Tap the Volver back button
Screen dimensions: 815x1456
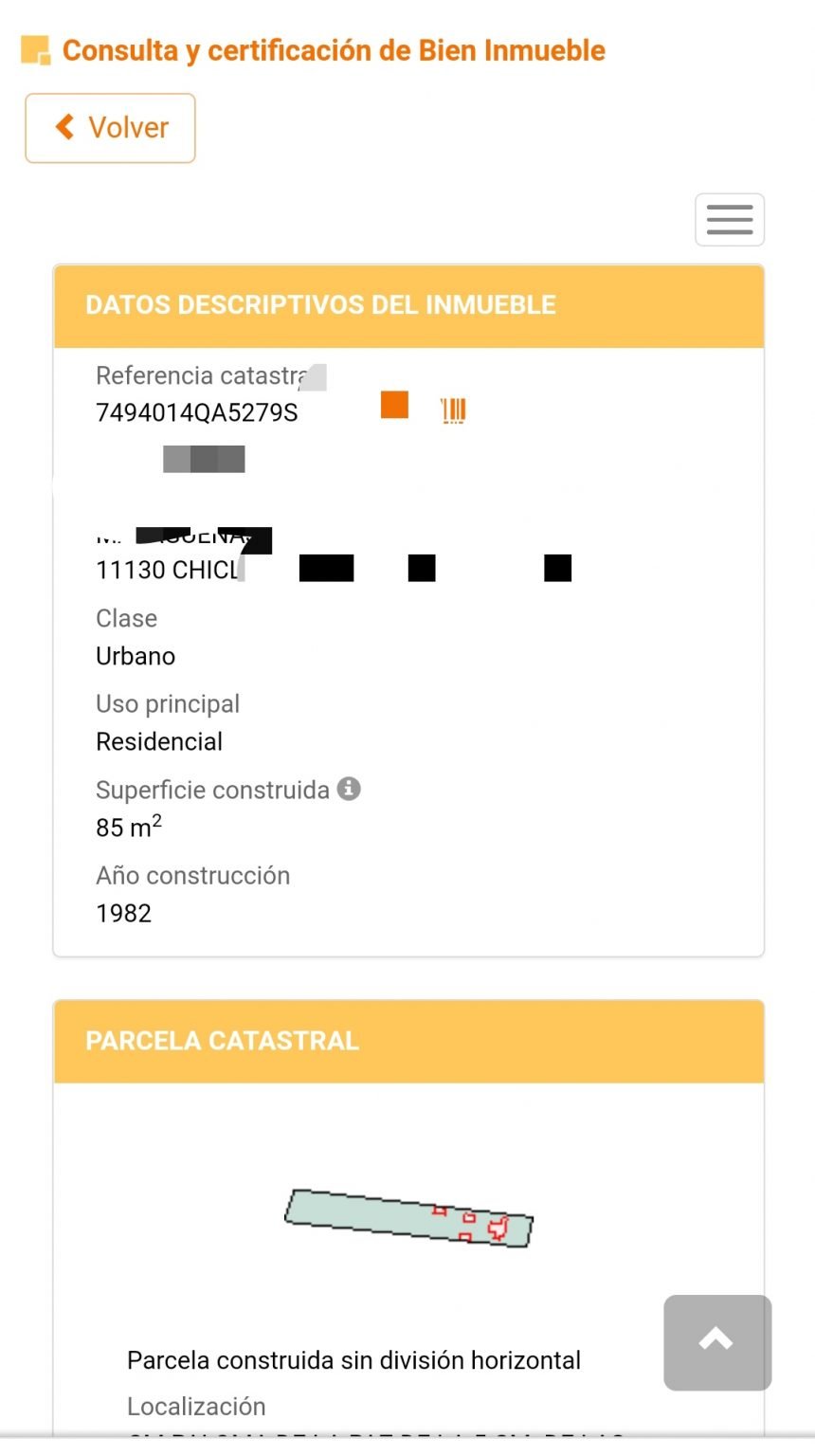(110, 128)
